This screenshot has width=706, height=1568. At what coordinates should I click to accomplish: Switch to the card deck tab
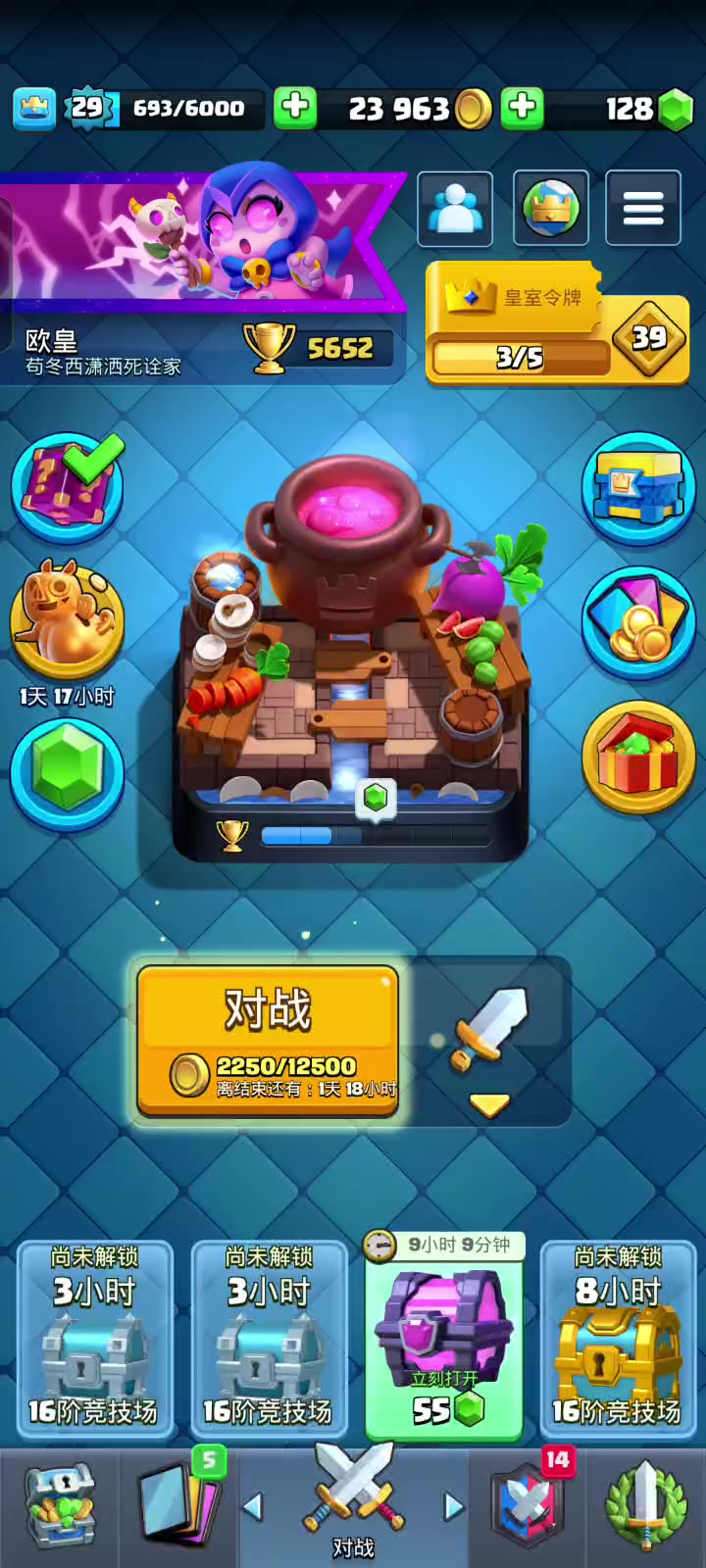point(179,1505)
